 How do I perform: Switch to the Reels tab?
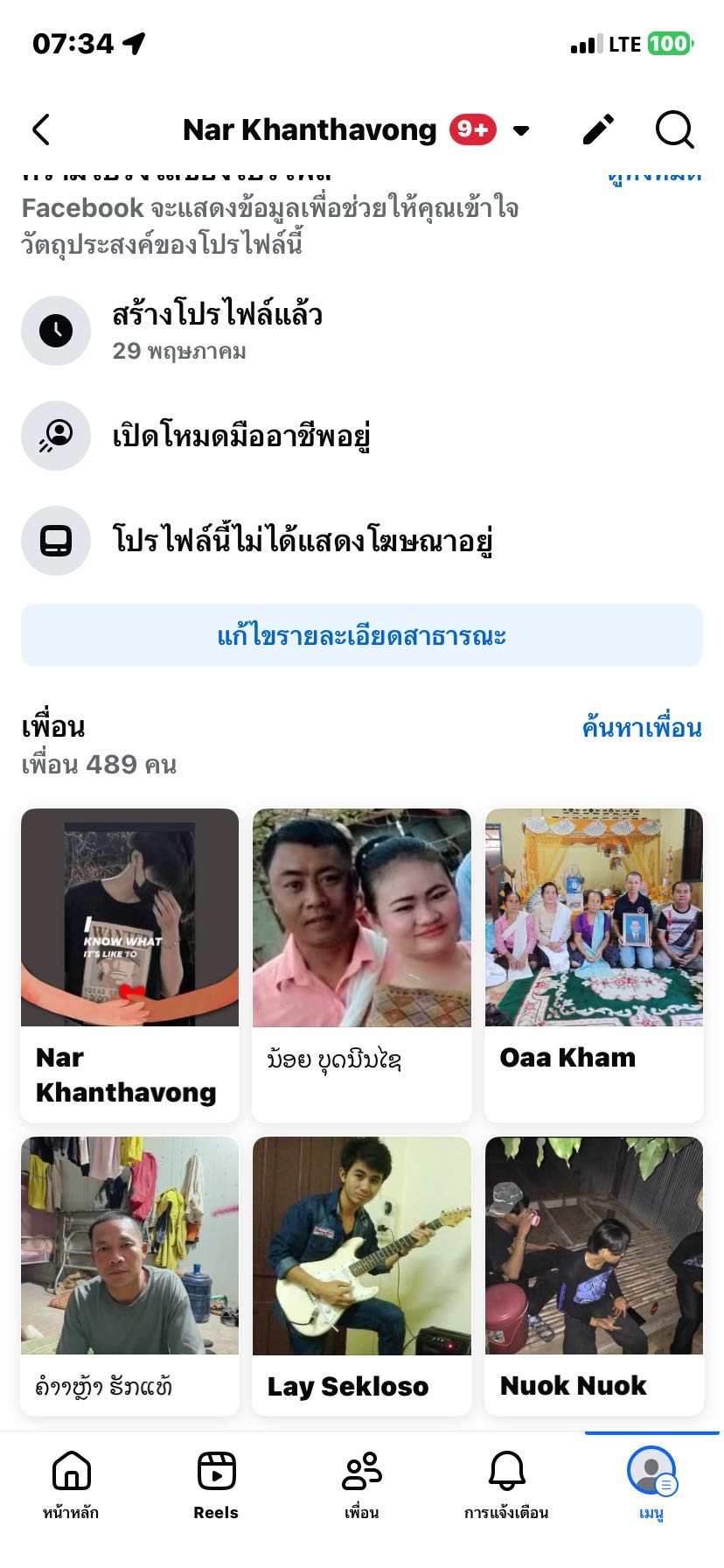click(216, 1484)
